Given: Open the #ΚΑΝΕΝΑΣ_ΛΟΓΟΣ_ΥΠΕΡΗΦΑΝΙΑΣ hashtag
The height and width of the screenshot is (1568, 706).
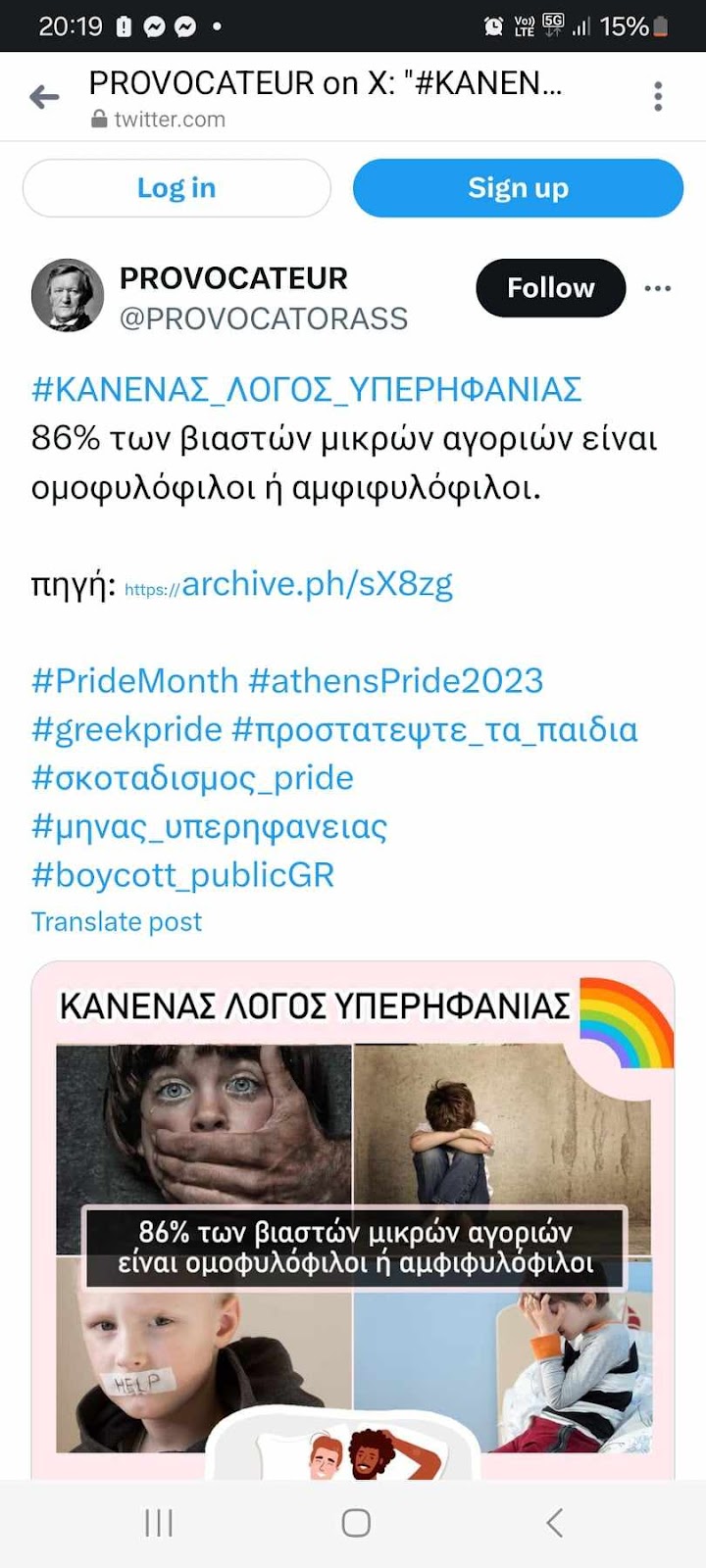Looking at the screenshot, I should 306,389.
